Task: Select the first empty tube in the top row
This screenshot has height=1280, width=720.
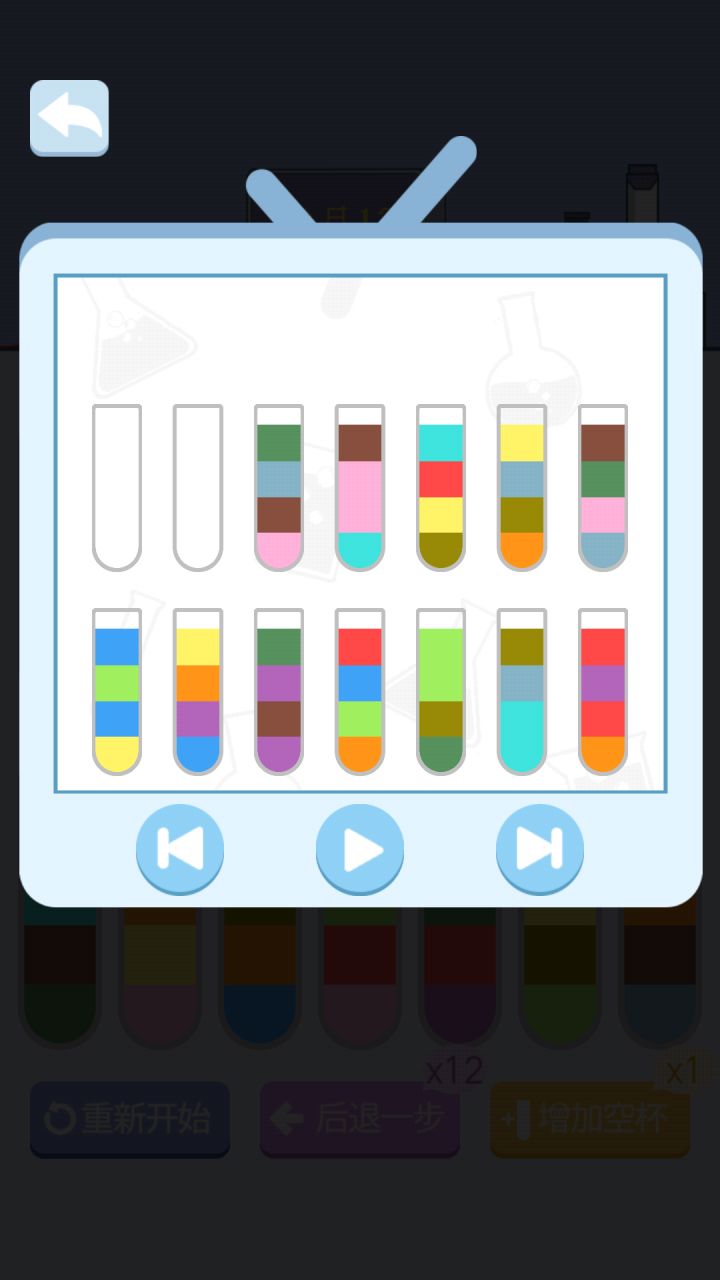Action: pos(115,485)
